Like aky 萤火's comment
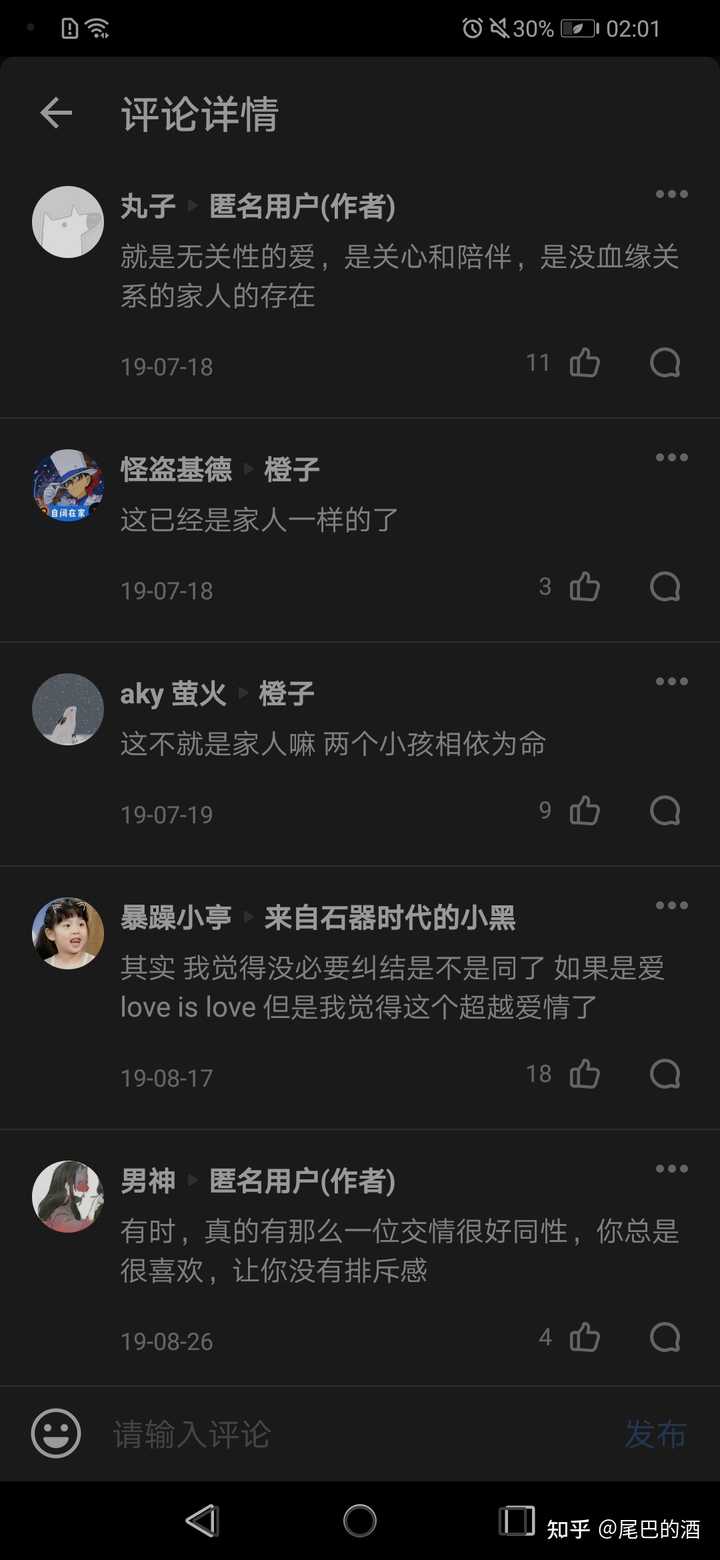 coord(585,810)
